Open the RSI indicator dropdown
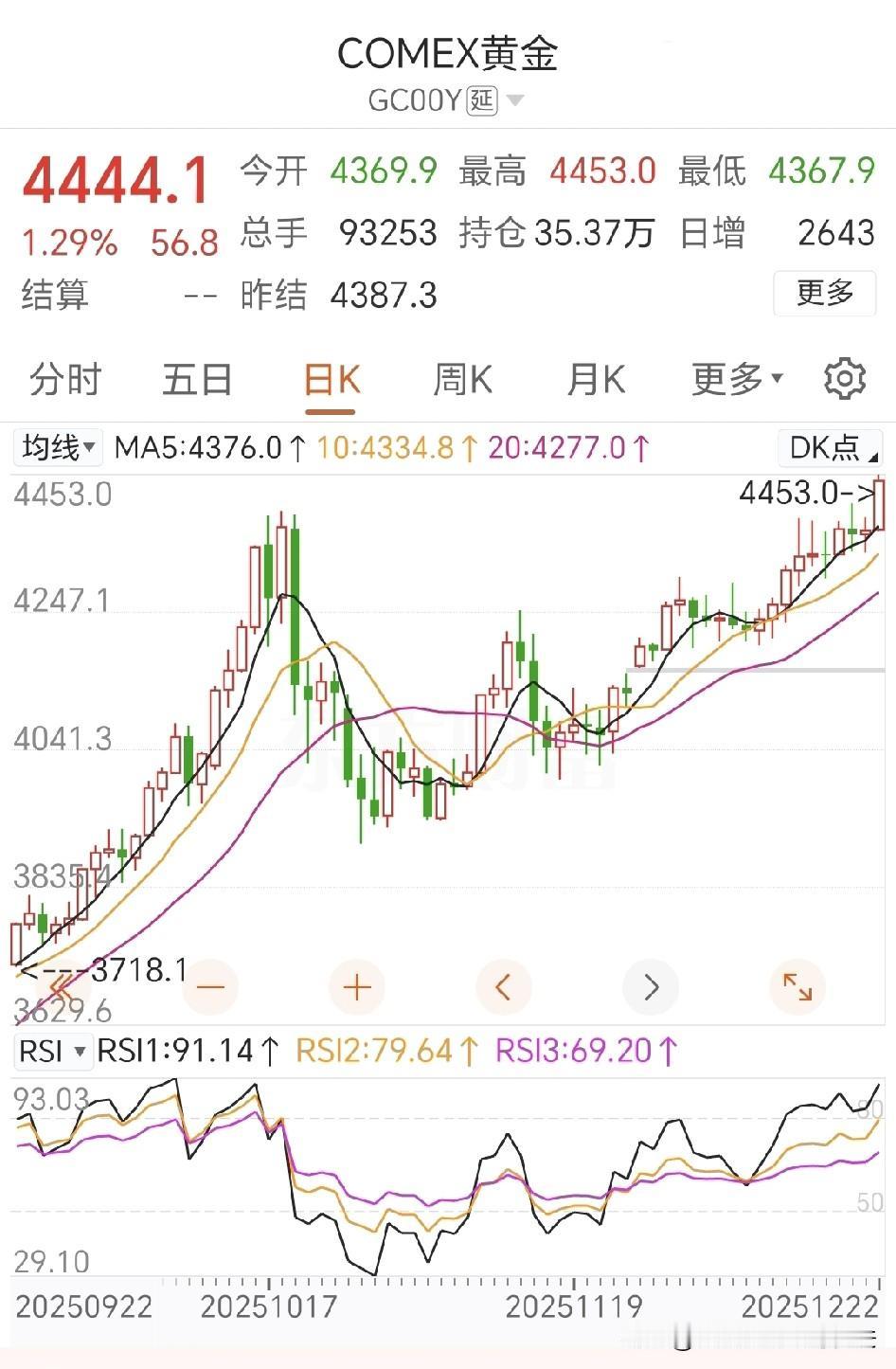The height and width of the screenshot is (1369, 896). click(53, 1051)
